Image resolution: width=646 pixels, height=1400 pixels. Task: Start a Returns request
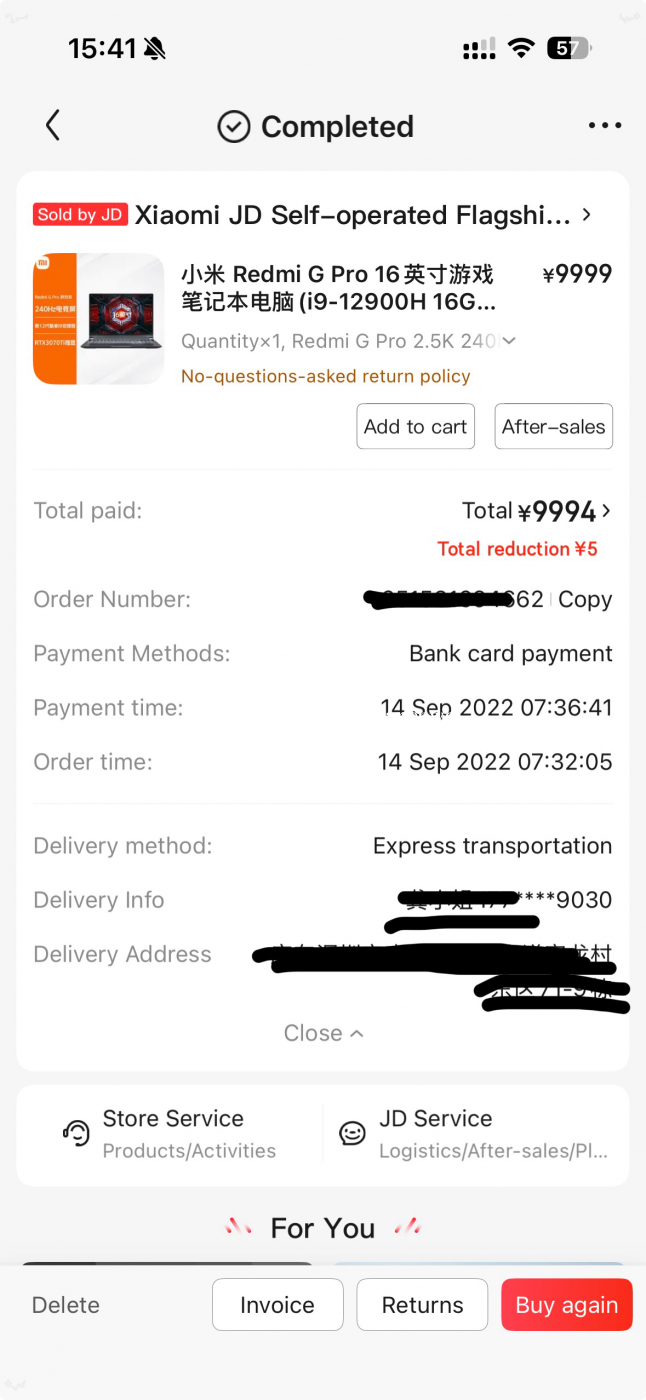point(422,1305)
